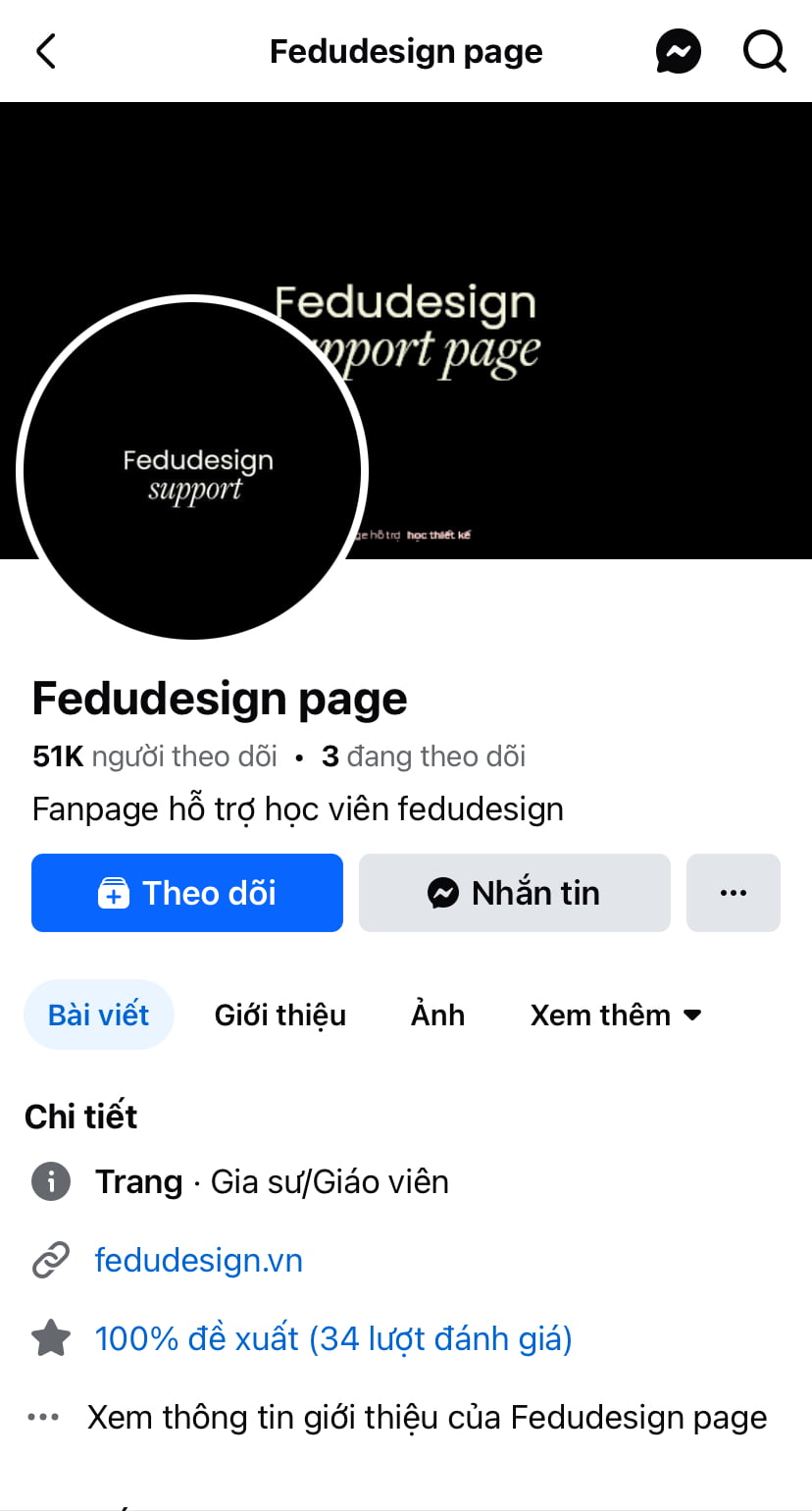
Task: Tap the Nhắn tin message button
Action: click(x=514, y=893)
